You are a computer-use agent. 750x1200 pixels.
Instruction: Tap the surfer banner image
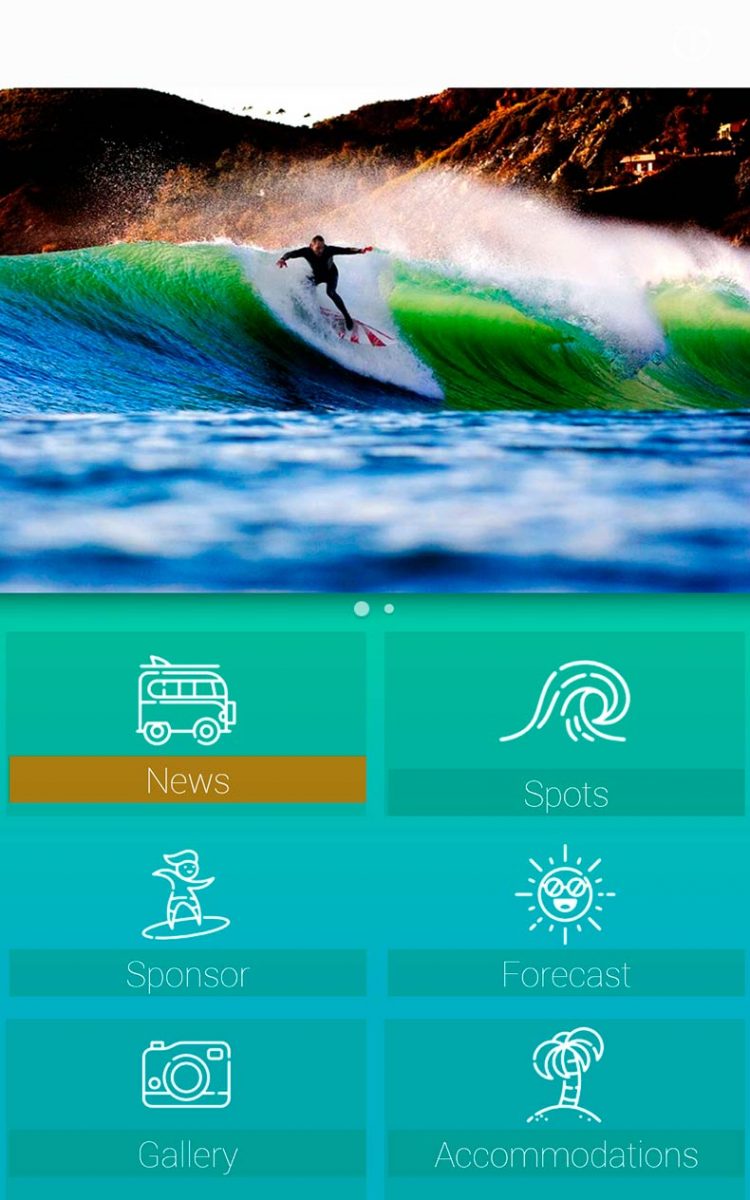pyautogui.click(x=375, y=340)
